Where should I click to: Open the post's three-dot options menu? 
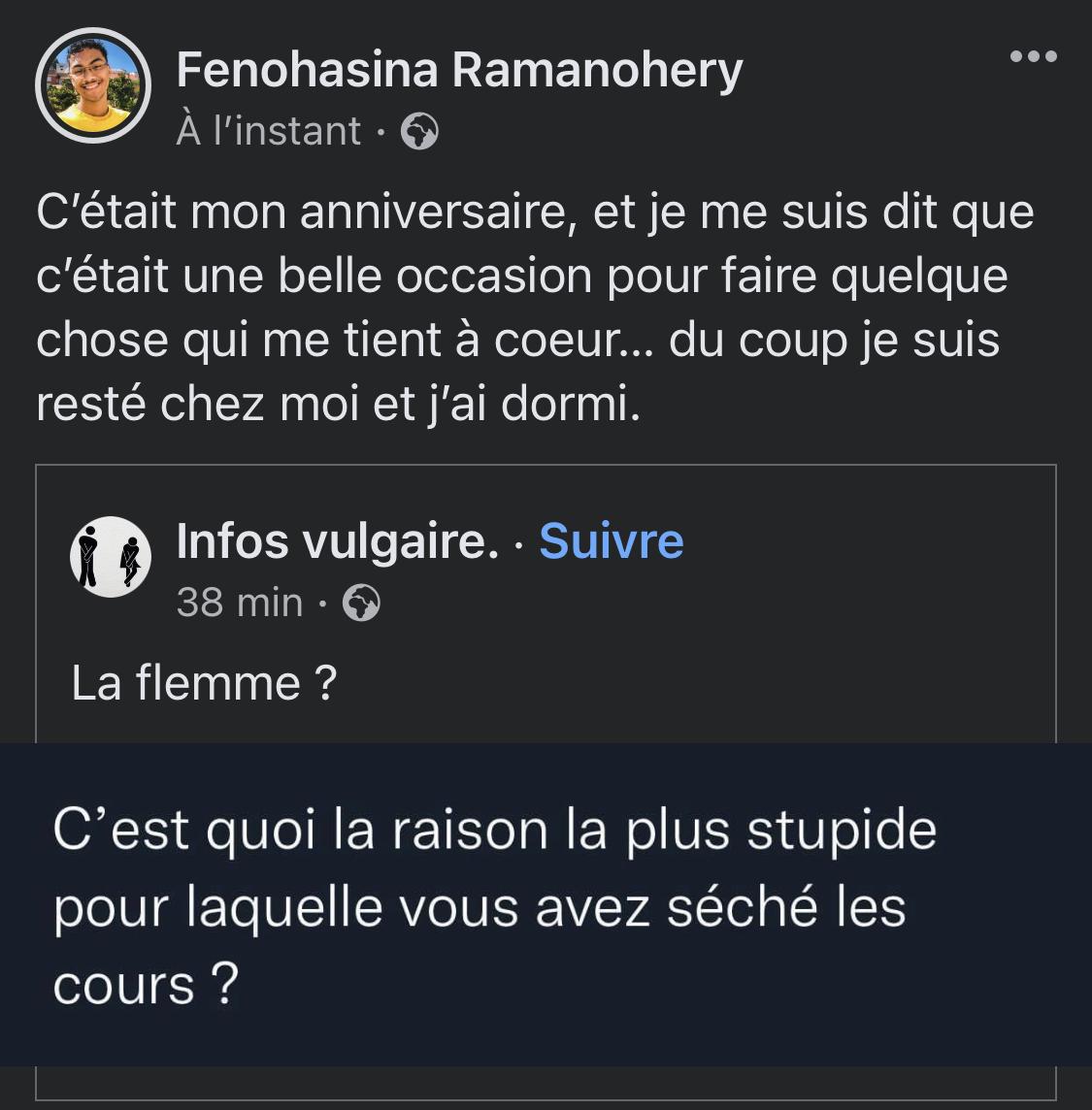(1033, 57)
